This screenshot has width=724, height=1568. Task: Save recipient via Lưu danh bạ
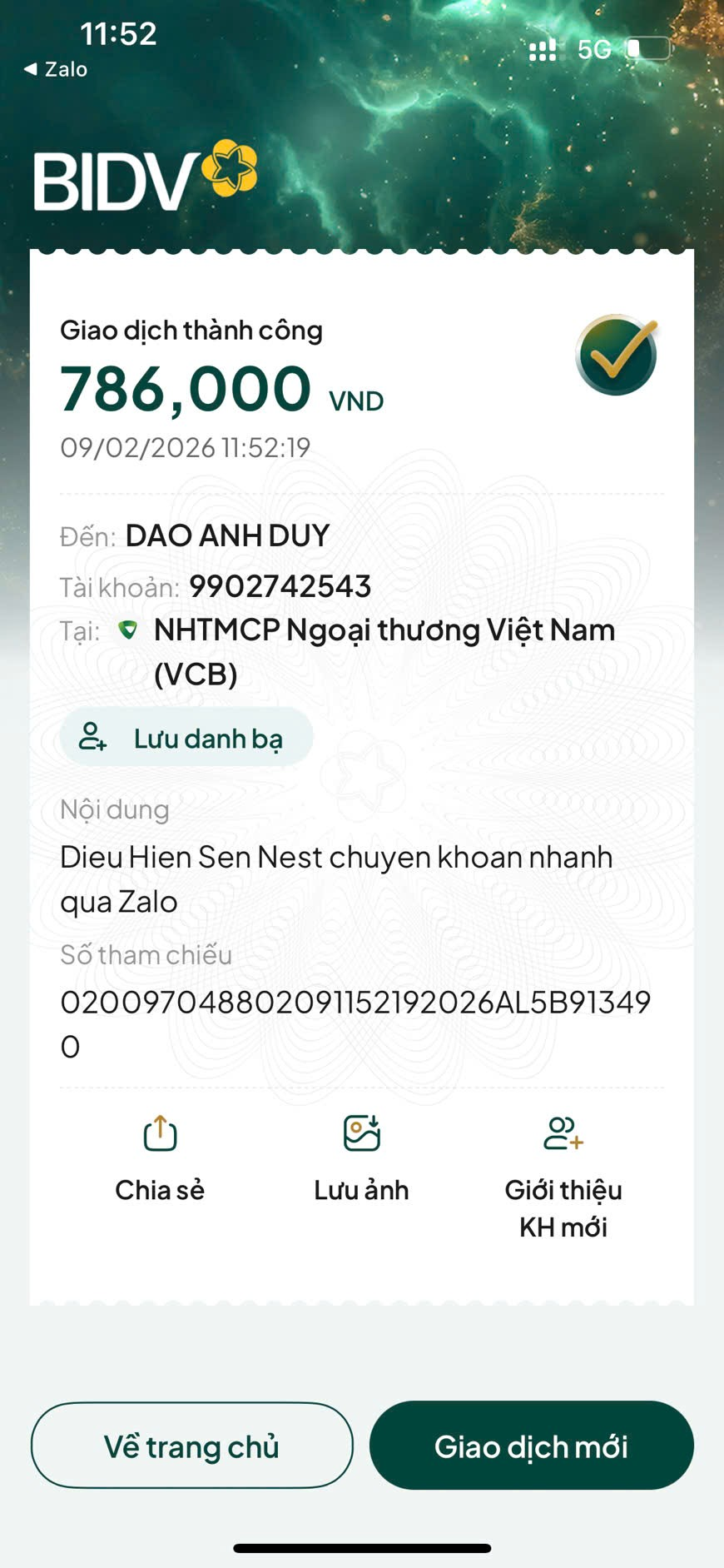(186, 738)
